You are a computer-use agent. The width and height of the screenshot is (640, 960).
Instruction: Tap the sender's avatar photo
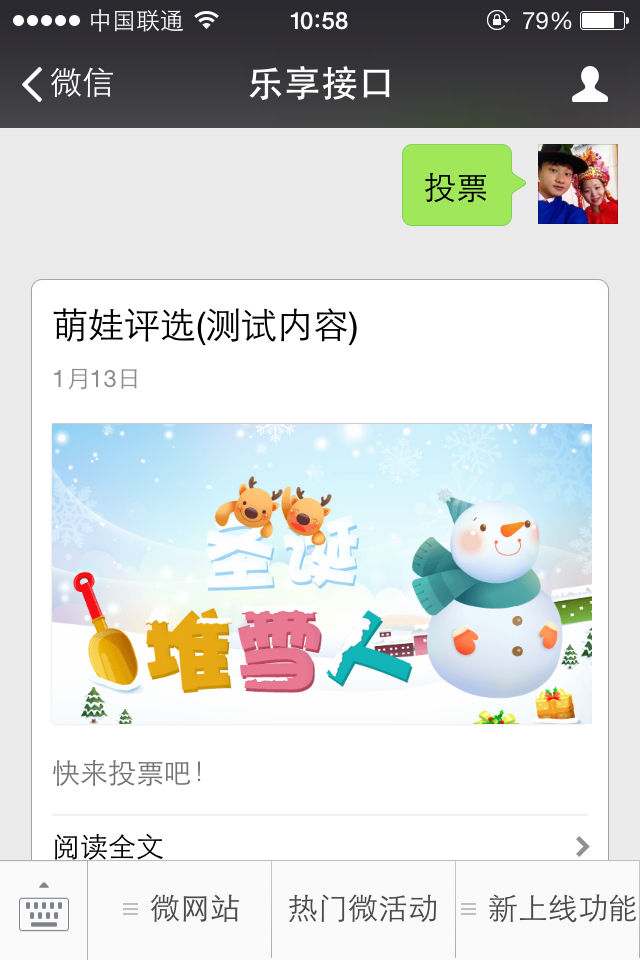tap(577, 184)
